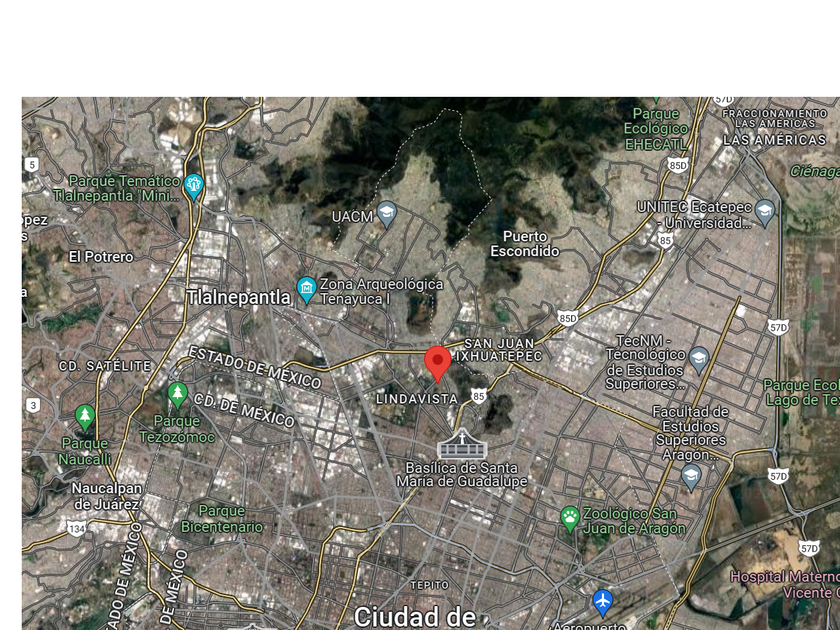Screen dimensions: 840x630
Task: Open the airport marker near Ciudad de México
Action: tap(602, 602)
